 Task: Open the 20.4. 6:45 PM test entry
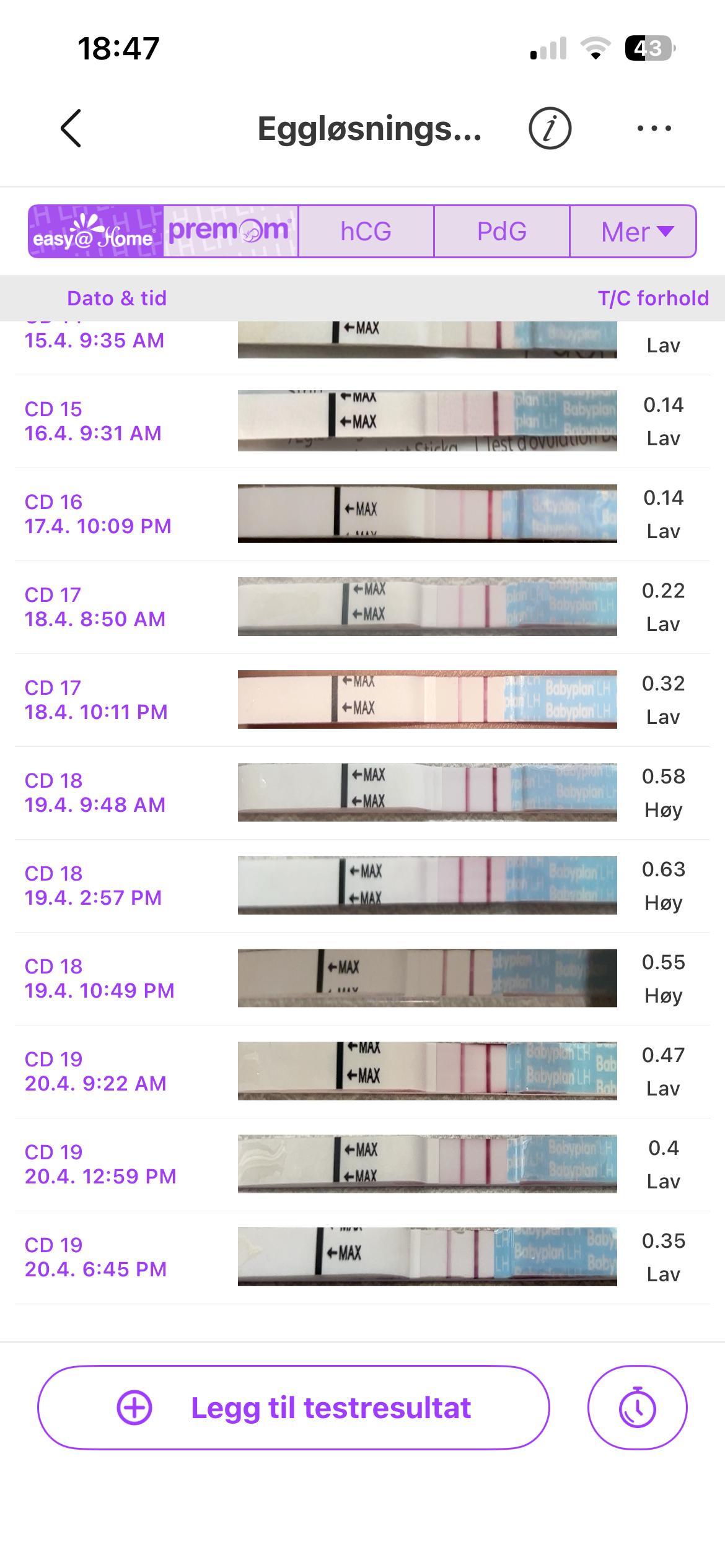(x=362, y=1257)
